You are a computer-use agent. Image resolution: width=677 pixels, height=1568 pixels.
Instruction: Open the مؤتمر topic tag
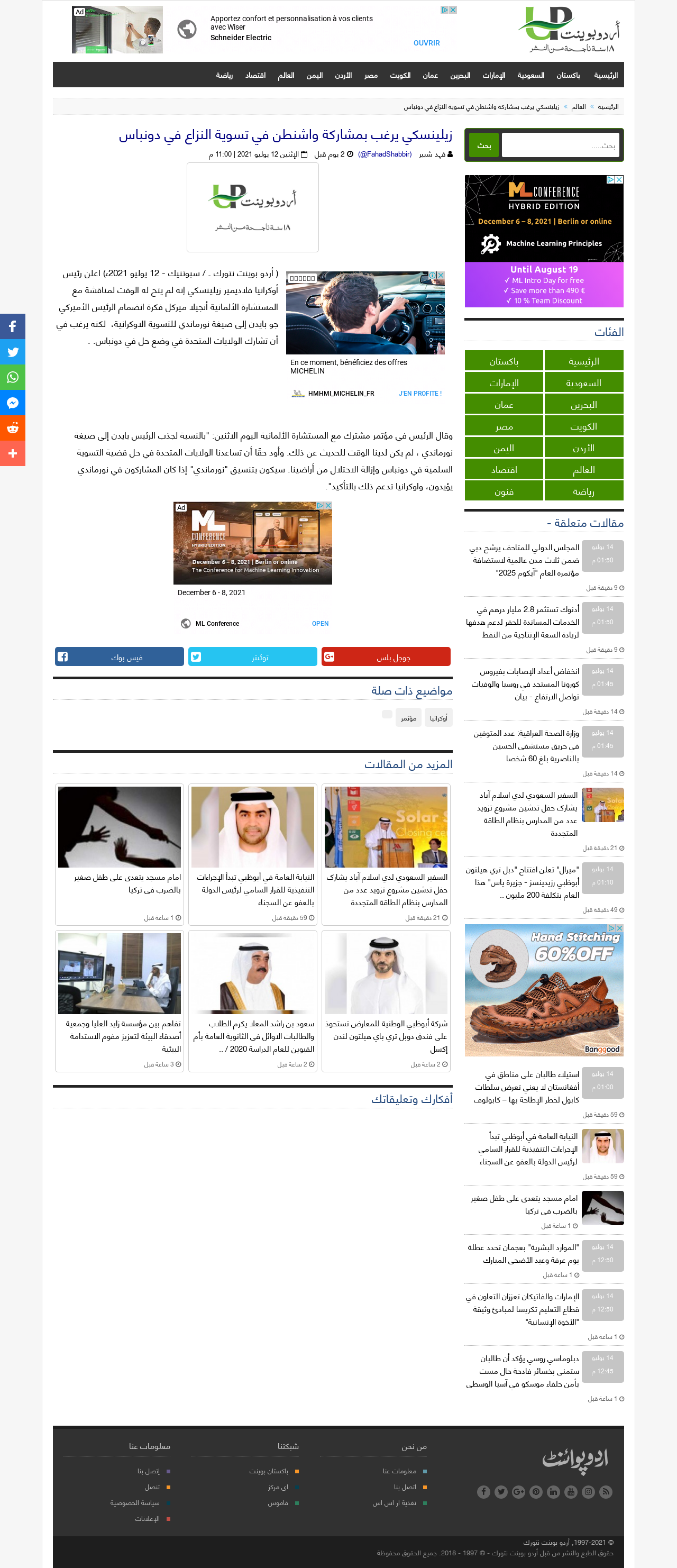408,718
